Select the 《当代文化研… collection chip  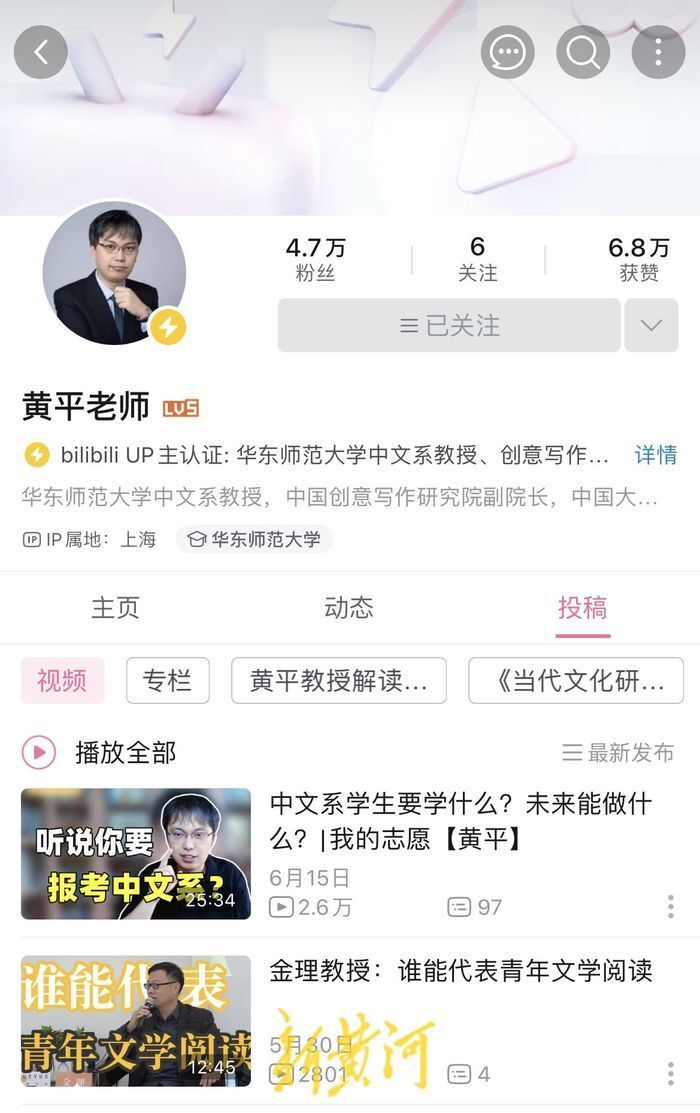(575, 681)
